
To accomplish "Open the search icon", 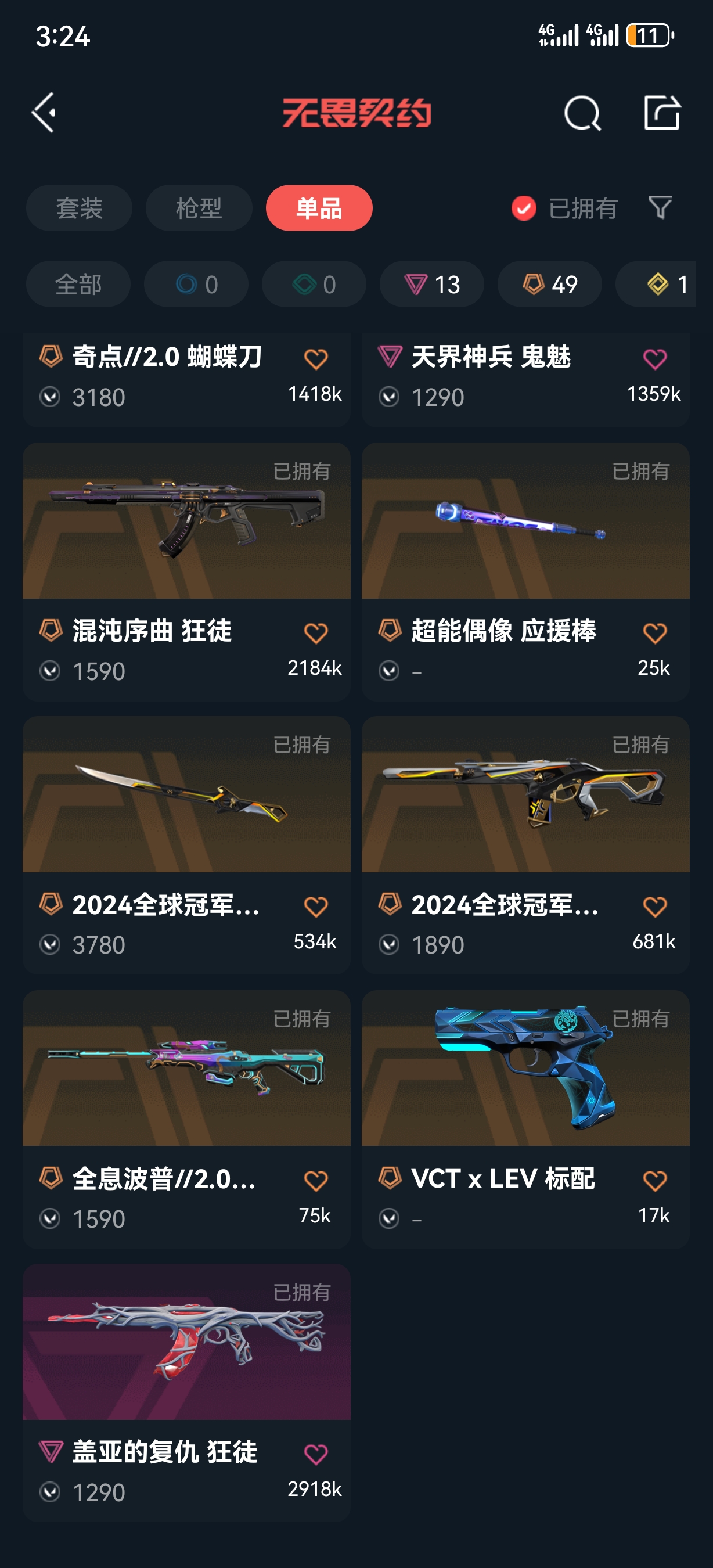I will [582, 113].
